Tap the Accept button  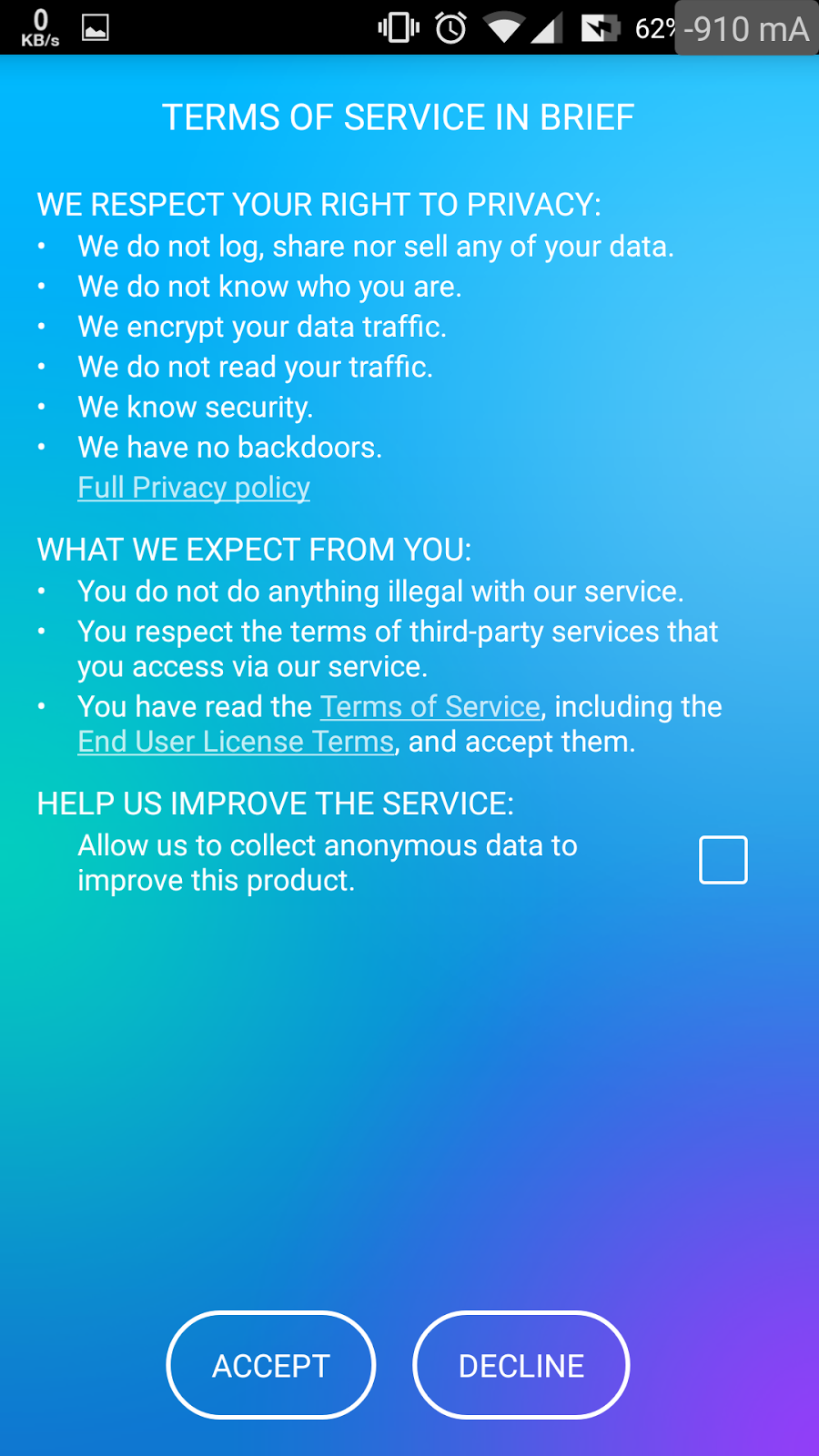[x=271, y=1365]
